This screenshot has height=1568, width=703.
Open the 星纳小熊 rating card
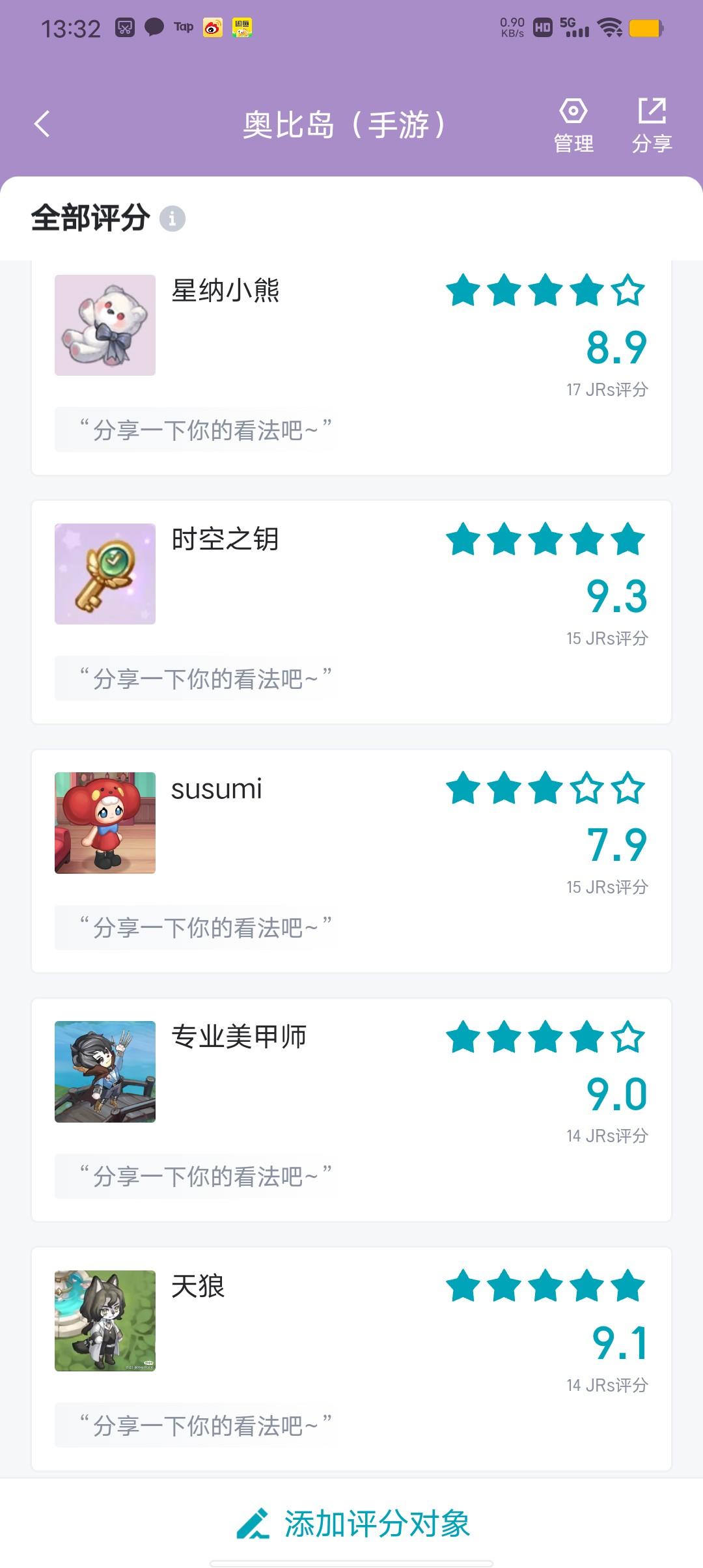(351, 367)
